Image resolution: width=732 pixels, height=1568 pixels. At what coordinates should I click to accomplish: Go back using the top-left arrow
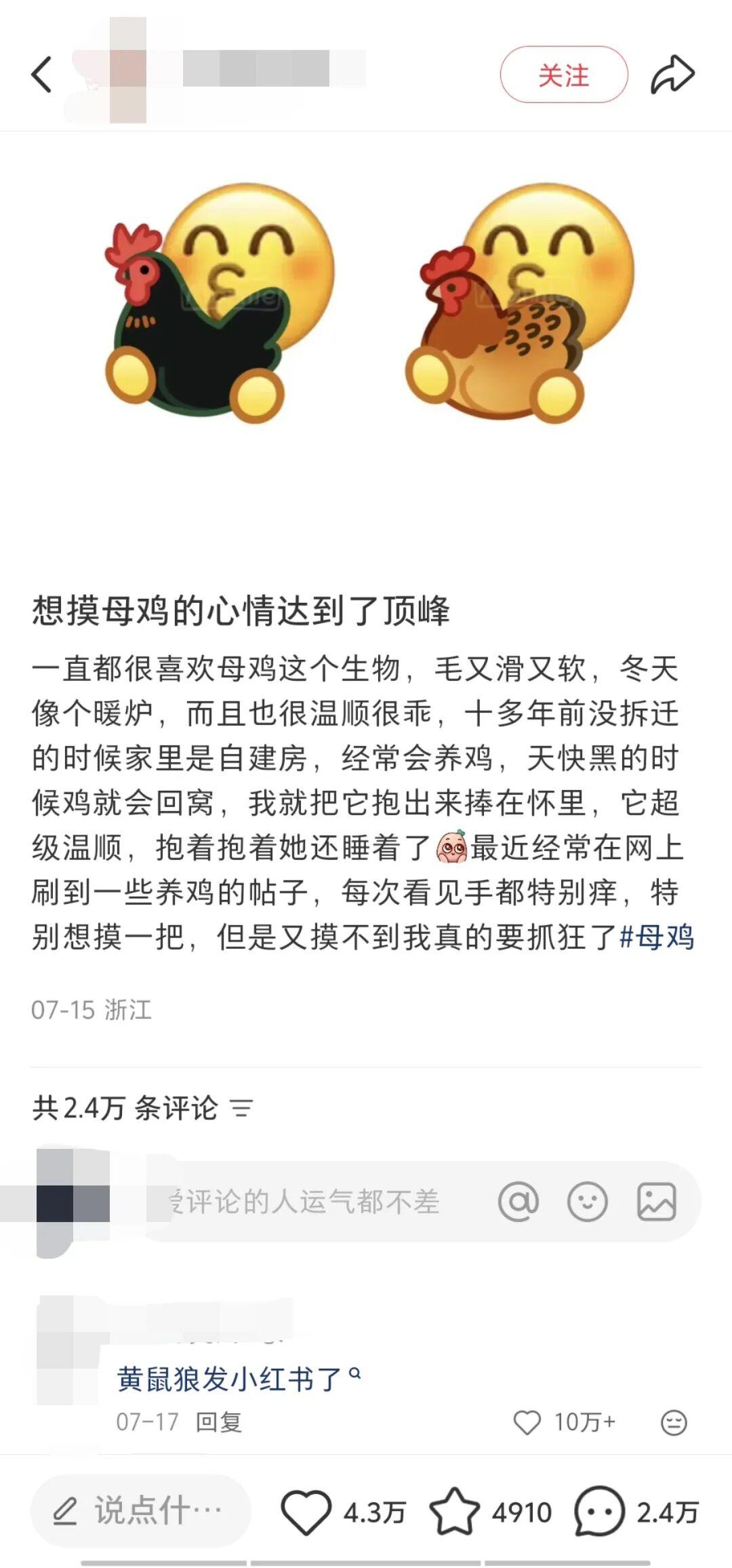(42, 74)
